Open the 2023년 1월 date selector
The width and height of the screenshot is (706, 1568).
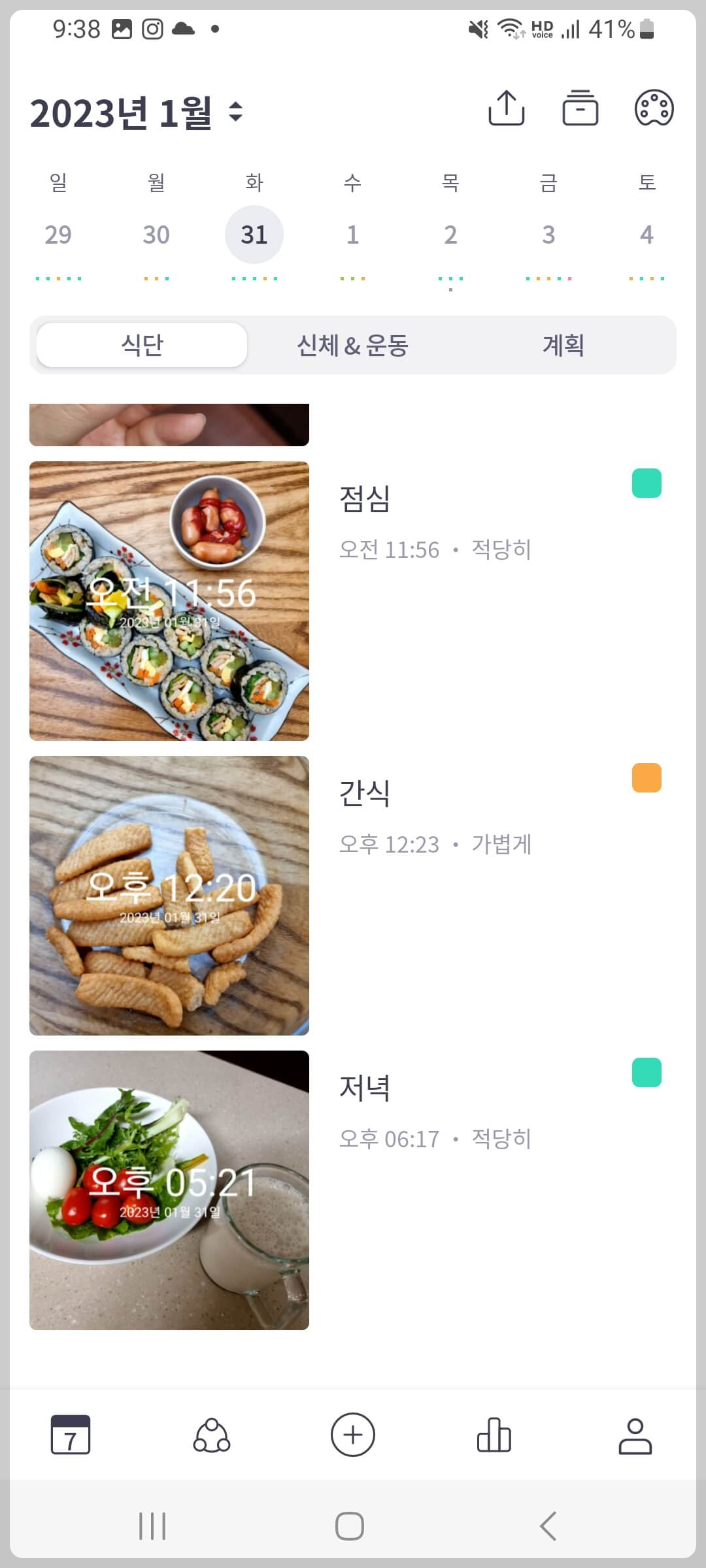(122, 111)
